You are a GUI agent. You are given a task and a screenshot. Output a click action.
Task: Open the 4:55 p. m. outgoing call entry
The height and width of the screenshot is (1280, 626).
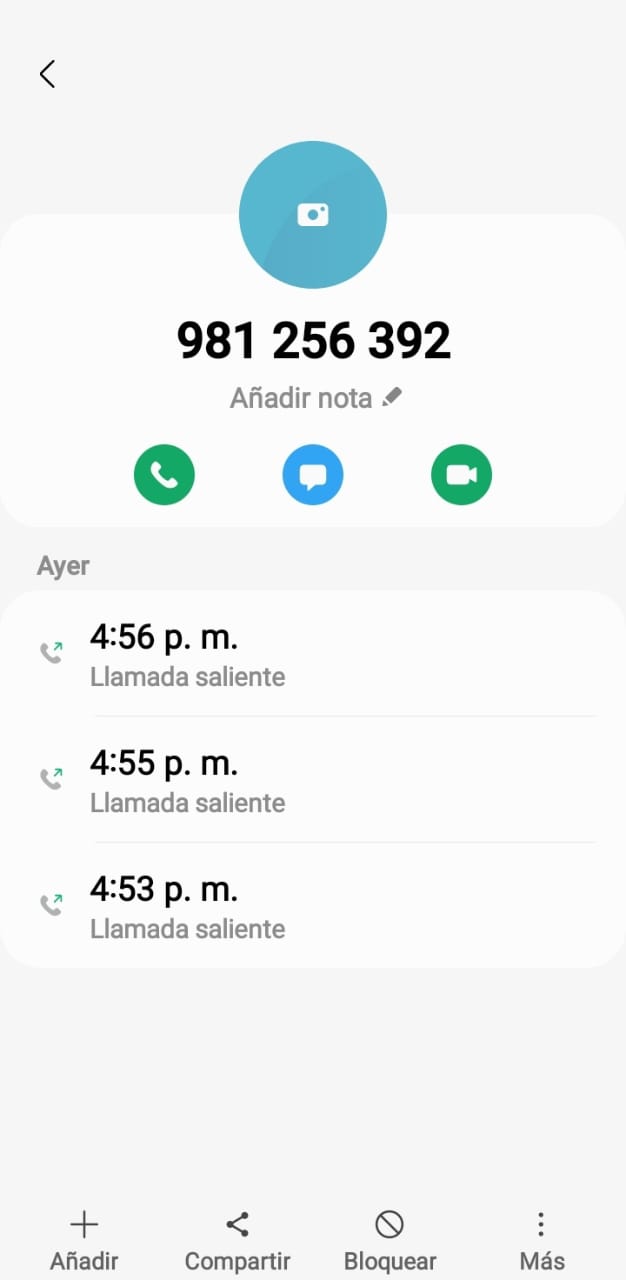pyautogui.click(x=313, y=779)
